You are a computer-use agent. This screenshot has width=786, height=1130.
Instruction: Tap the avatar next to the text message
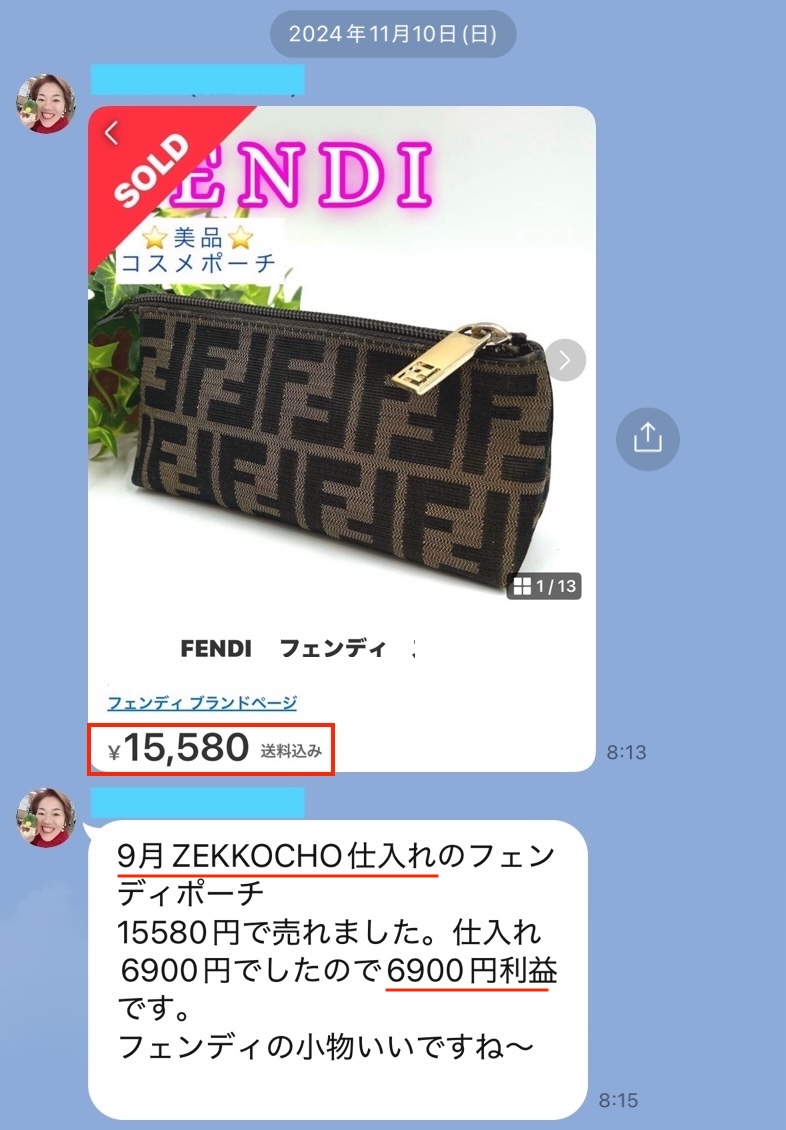46,818
